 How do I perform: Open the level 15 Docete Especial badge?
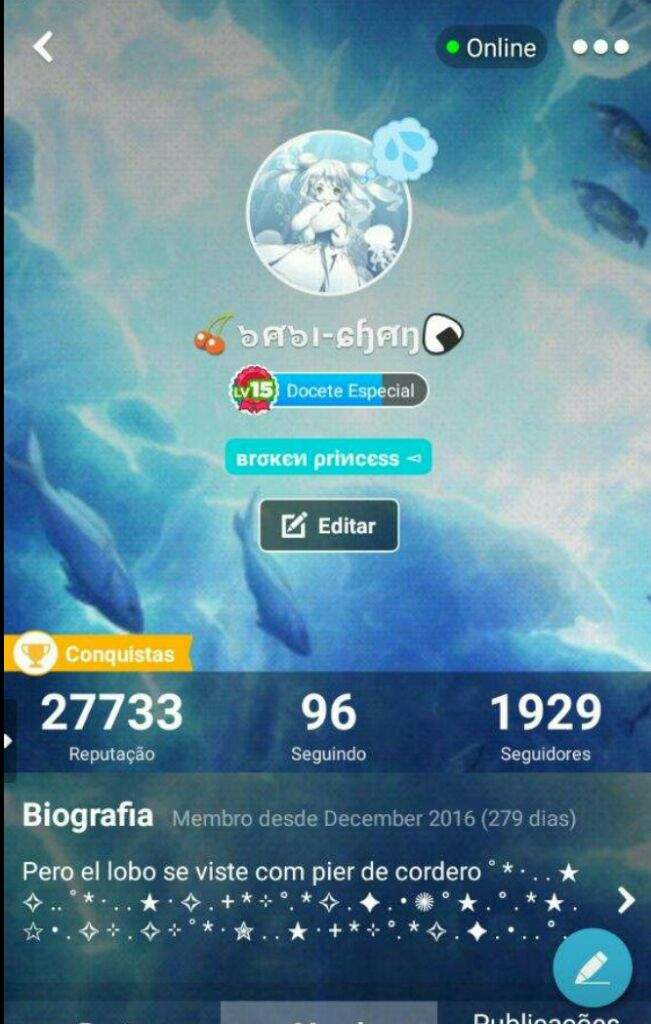click(329, 391)
